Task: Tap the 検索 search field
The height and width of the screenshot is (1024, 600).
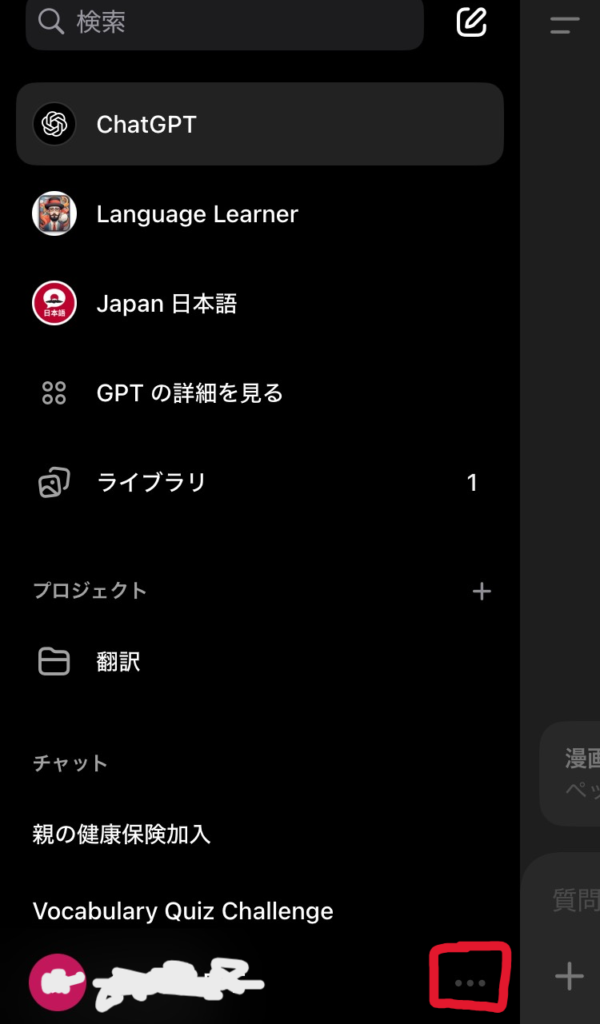Action: (x=225, y=22)
